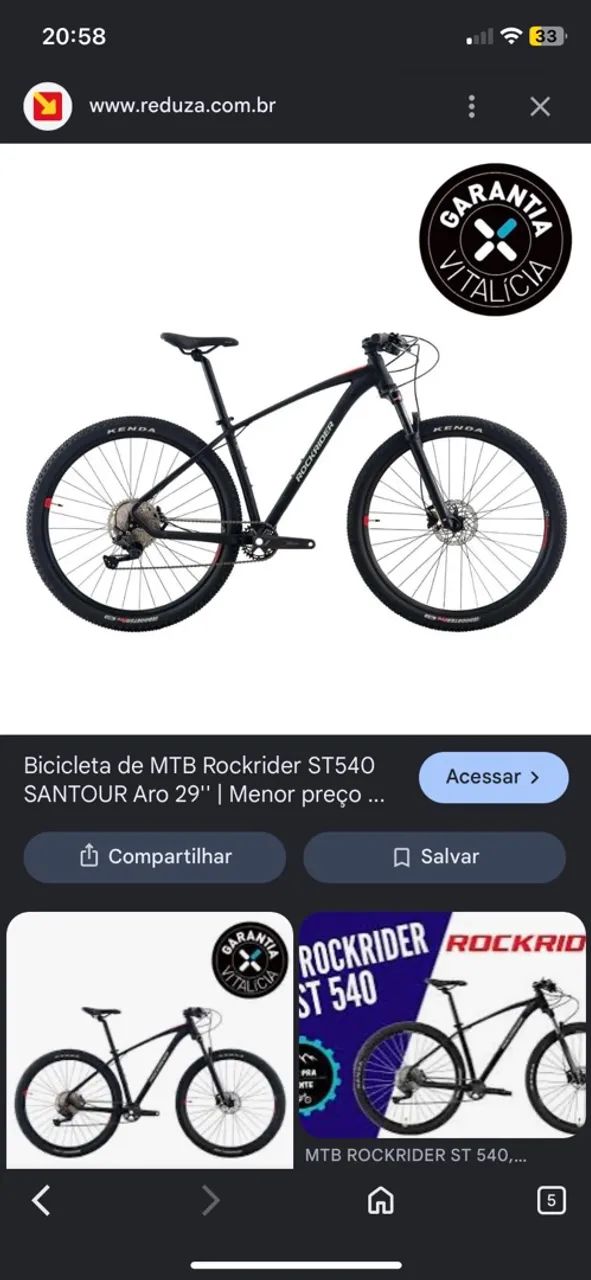Close the image preview
Image resolution: width=591 pixels, height=1280 pixels.
[540, 106]
